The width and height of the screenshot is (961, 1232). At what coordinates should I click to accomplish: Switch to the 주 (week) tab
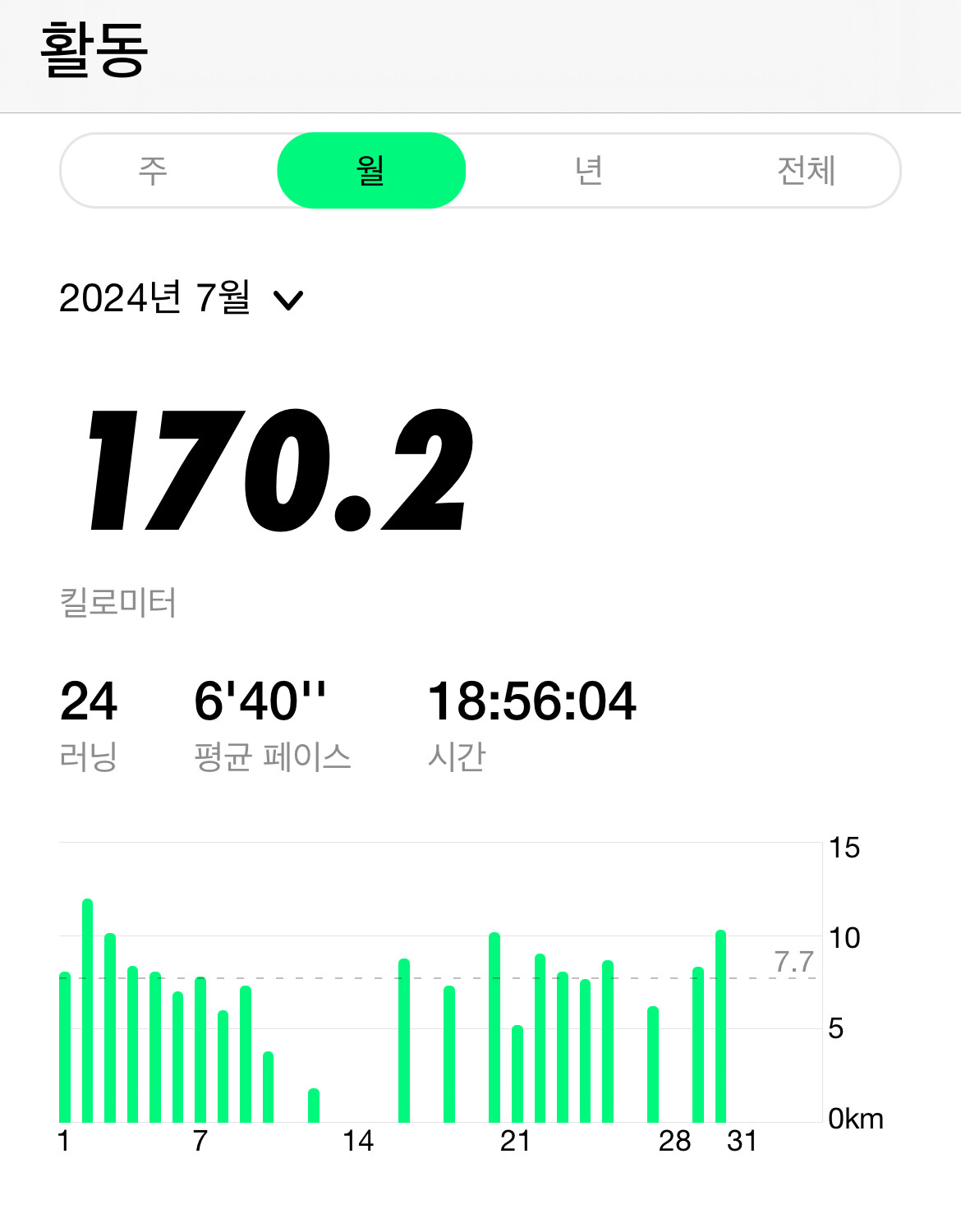154,171
